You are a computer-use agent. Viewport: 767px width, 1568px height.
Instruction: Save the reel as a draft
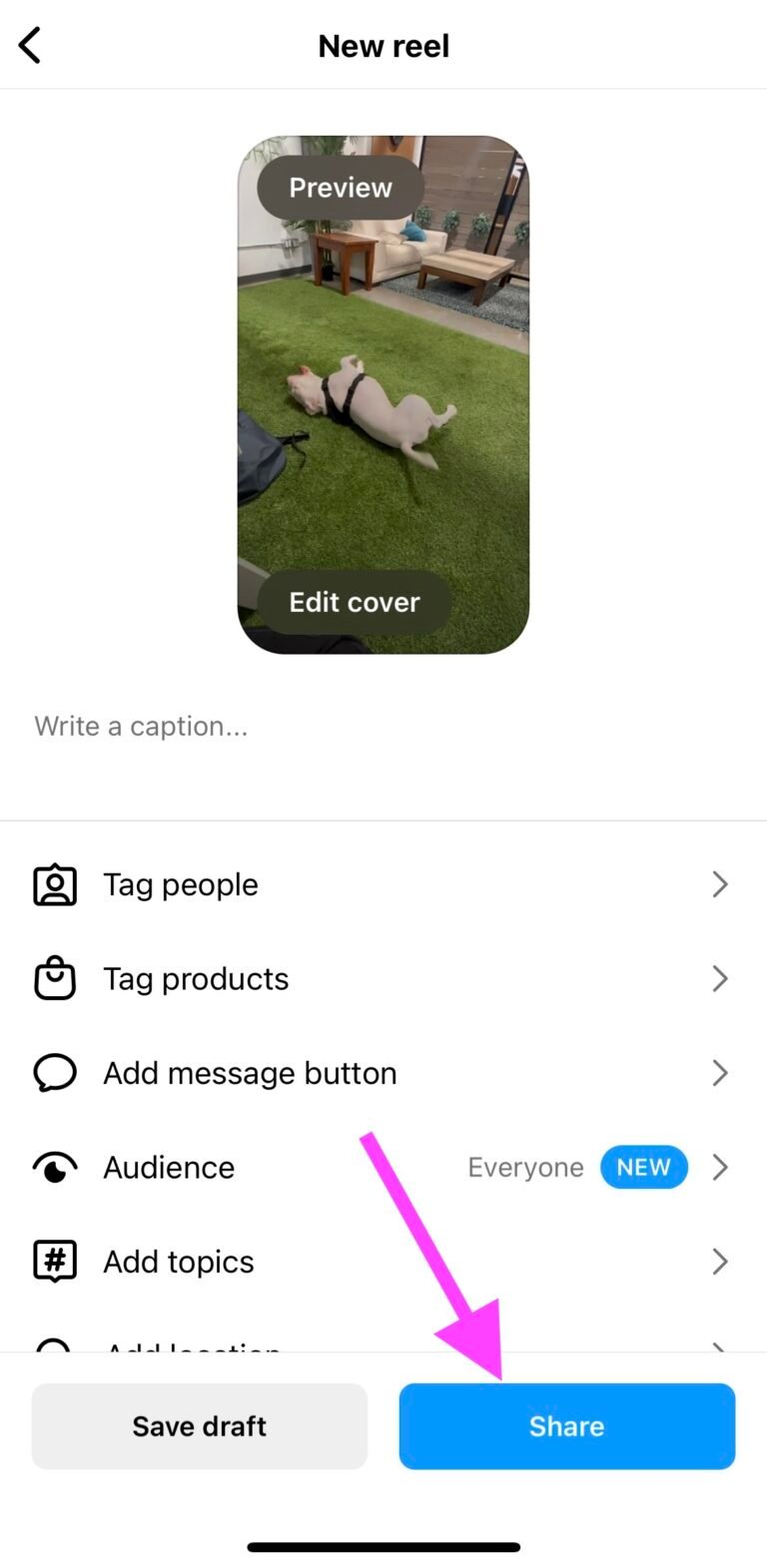199,1426
